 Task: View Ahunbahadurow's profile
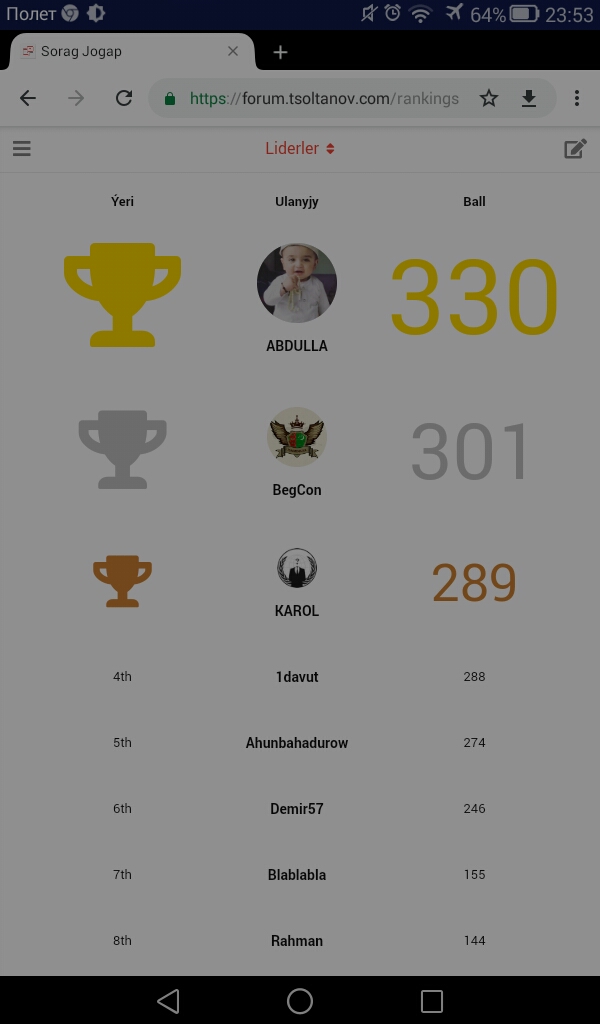pyautogui.click(x=297, y=743)
